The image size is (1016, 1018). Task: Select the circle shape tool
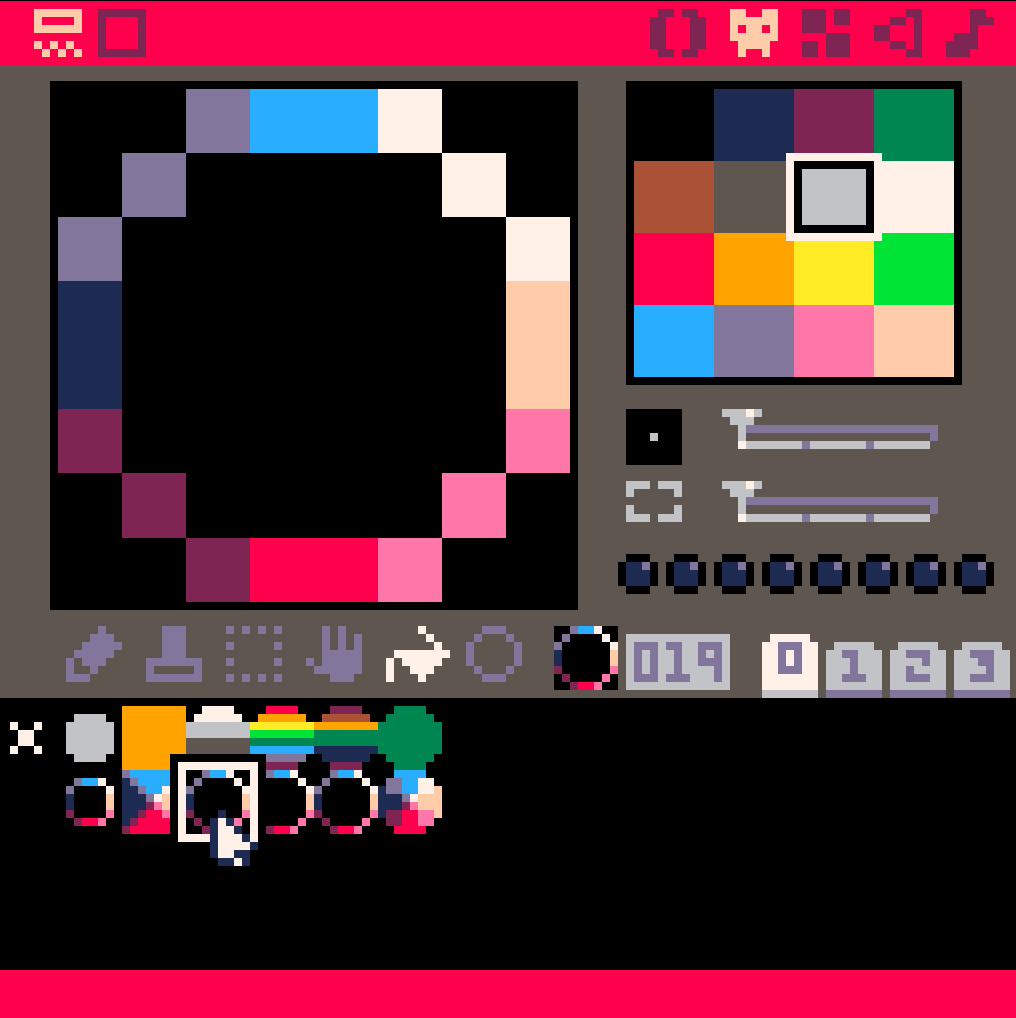[x=494, y=655]
